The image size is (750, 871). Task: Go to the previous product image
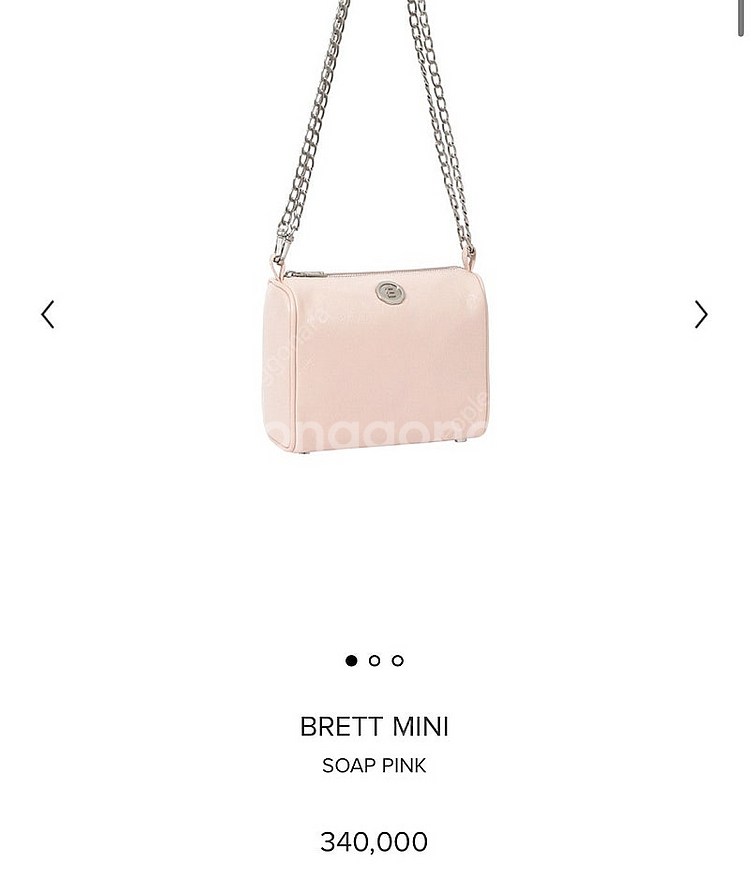[x=48, y=314]
